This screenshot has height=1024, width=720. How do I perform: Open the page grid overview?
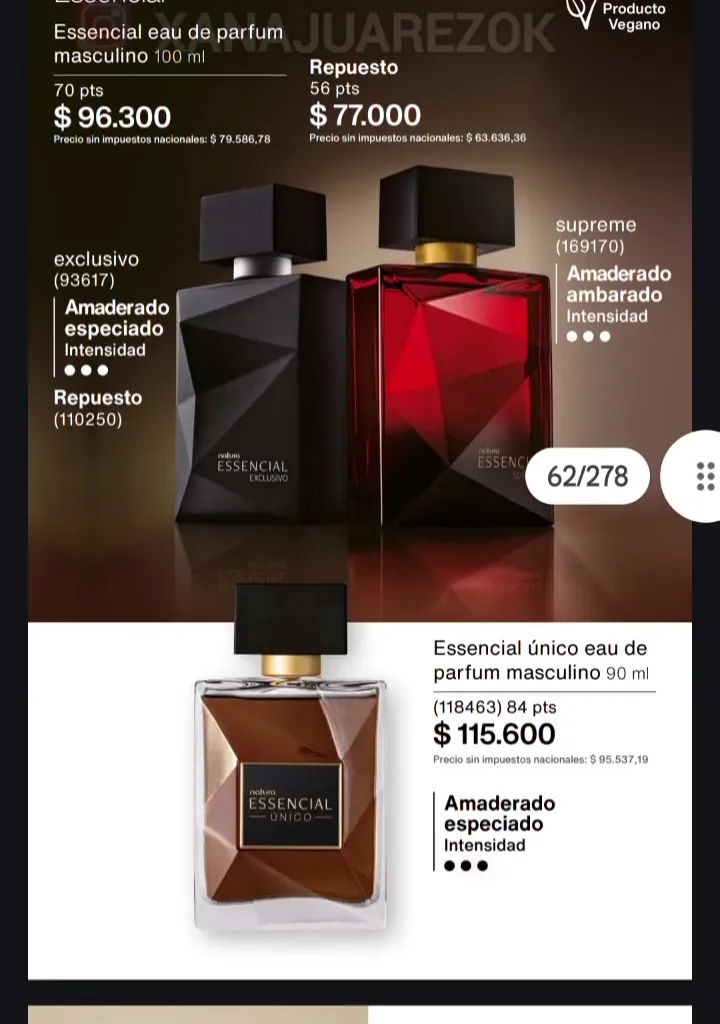click(x=703, y=476)
